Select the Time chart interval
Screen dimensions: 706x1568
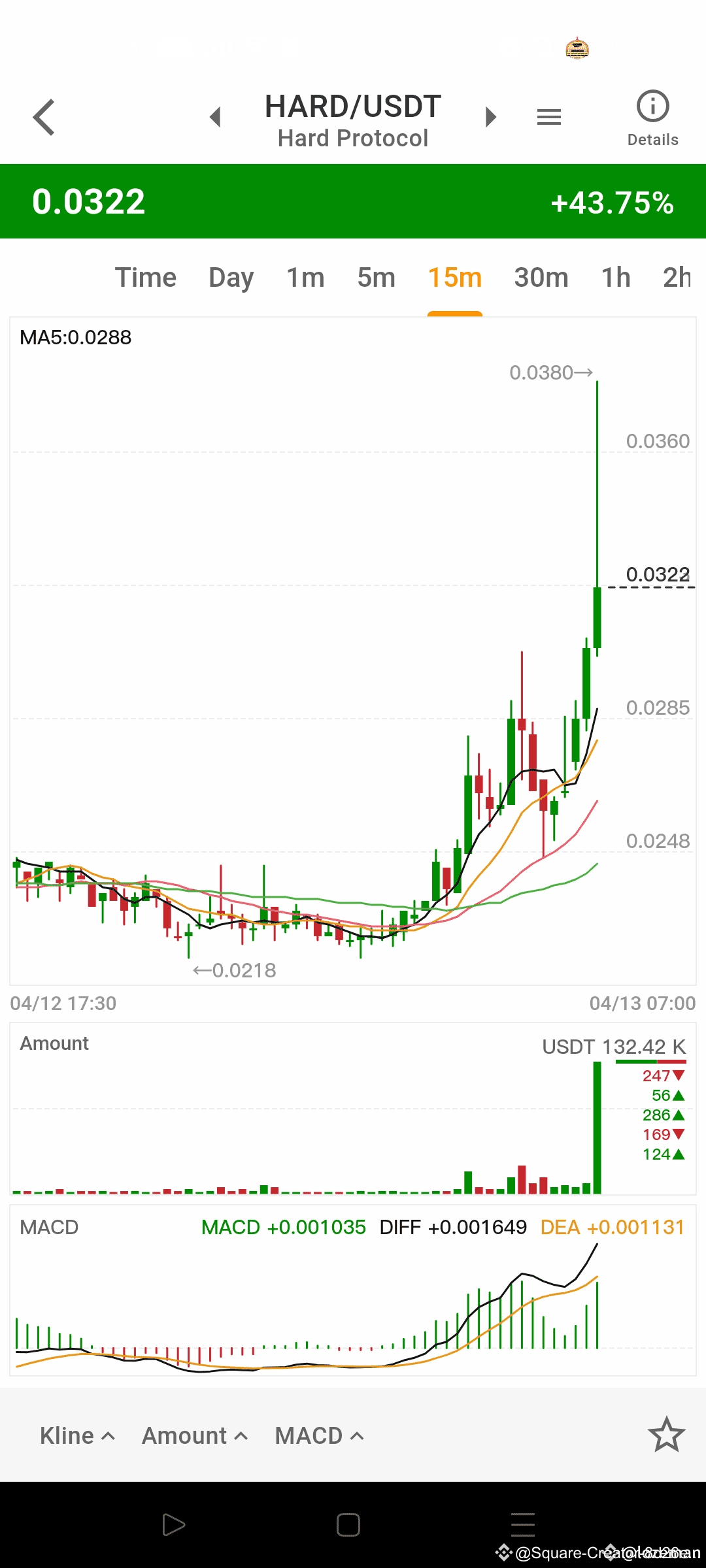click(x=146, y=278)
